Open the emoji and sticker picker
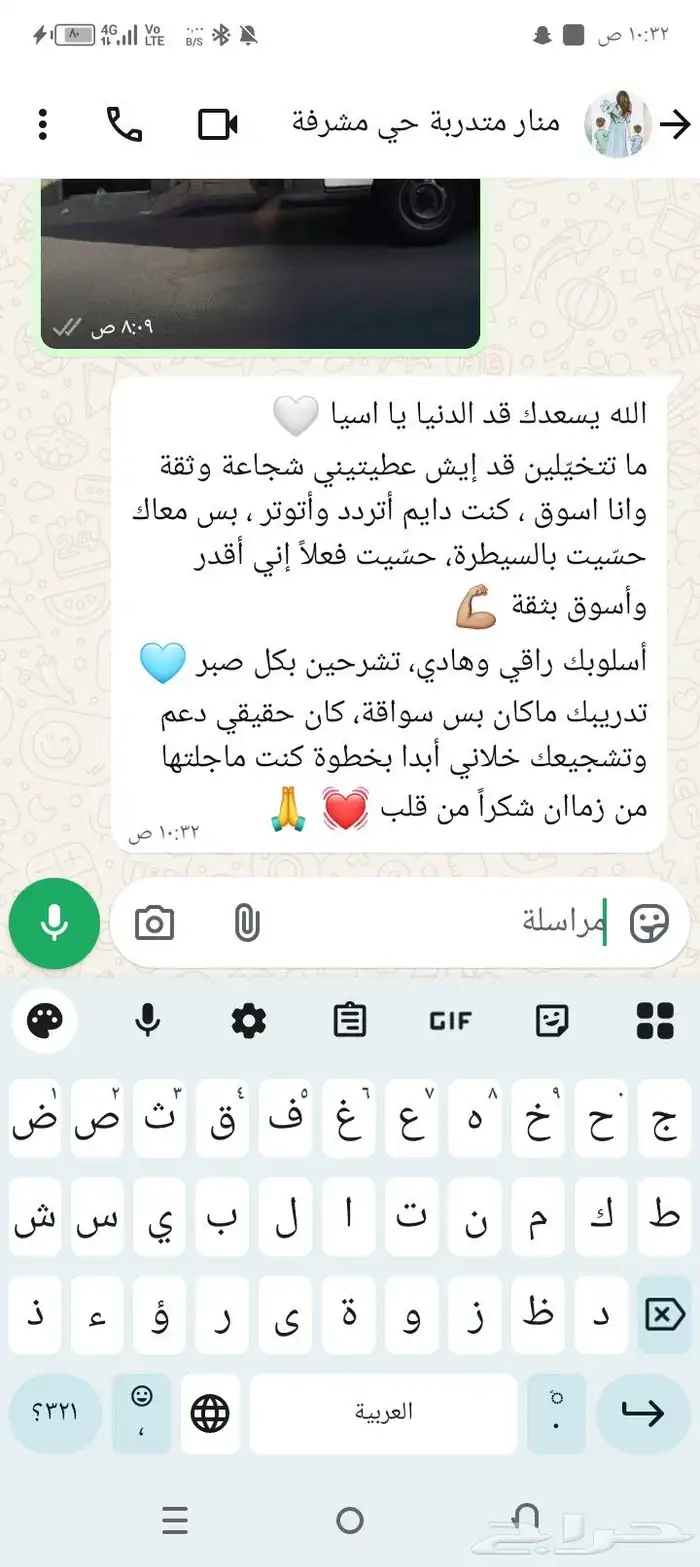Image resolution: width=700 pixels, height=1567 pixels. pyautogui.click(x=649, y=923)
